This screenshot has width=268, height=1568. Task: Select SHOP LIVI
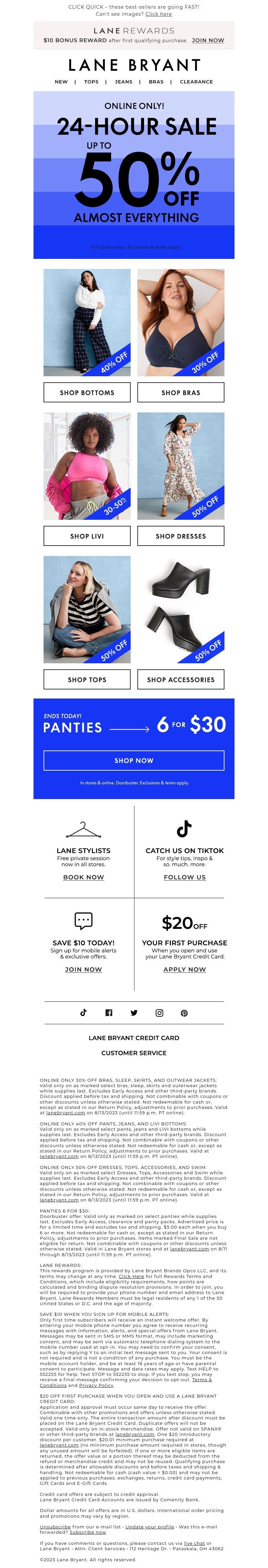pos(87,536)
